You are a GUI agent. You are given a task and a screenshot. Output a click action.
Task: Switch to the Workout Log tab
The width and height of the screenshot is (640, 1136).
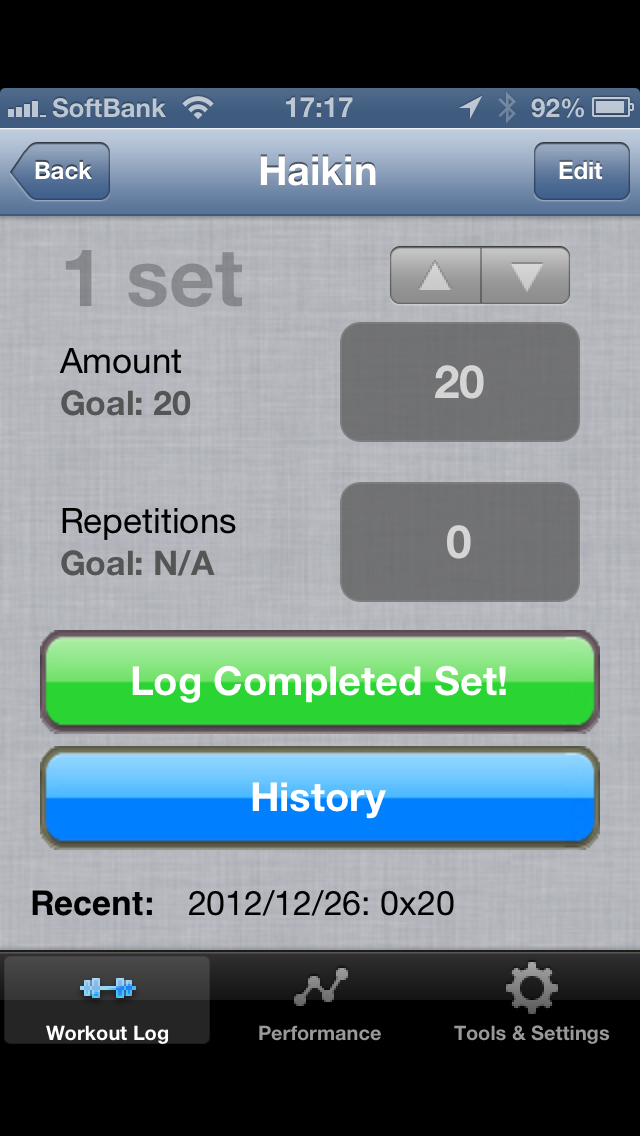(107, 1002)
